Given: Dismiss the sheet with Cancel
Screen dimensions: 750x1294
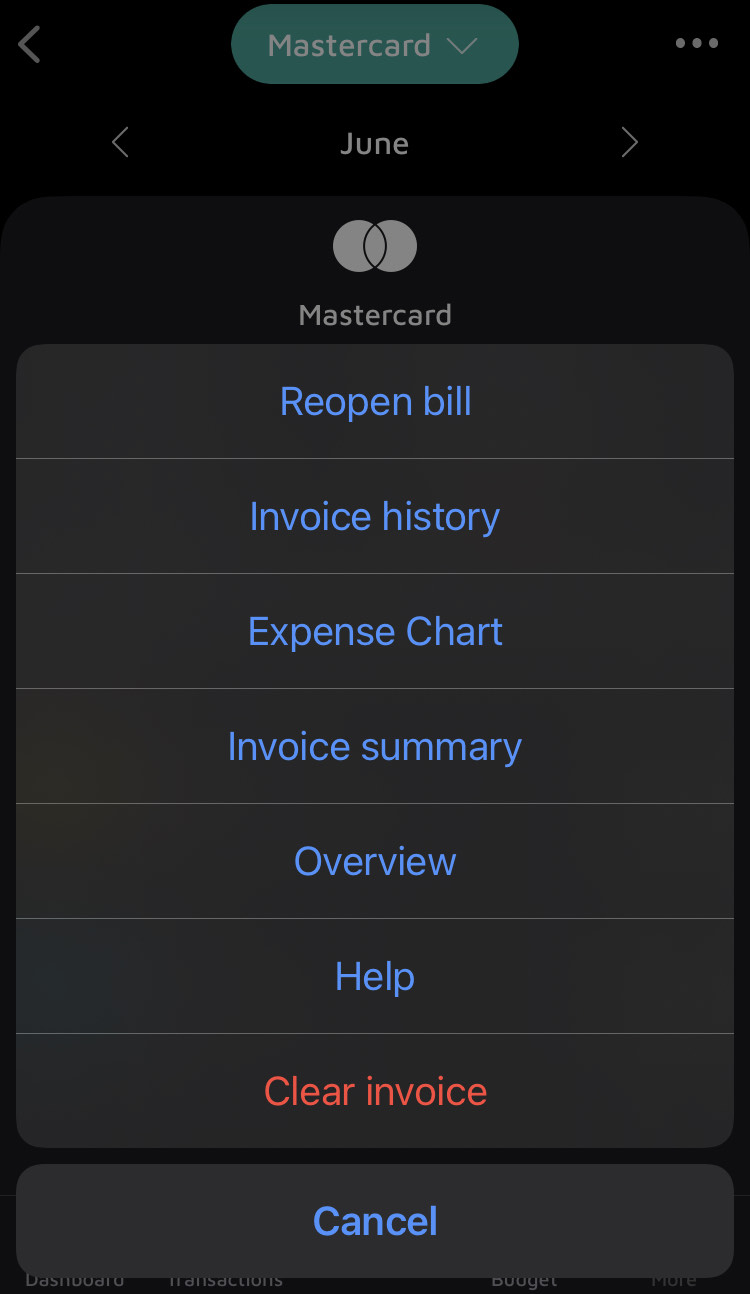Looking at the screenshot, I should coord(375,1221).
